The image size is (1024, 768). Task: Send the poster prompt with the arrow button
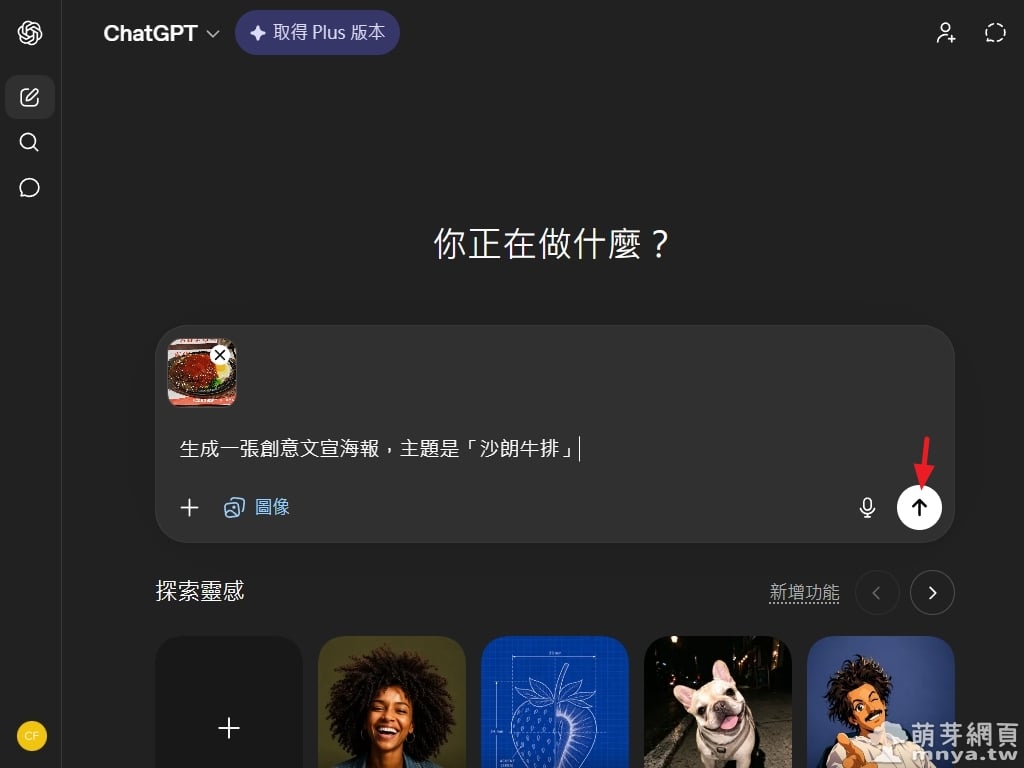(919, 507)
